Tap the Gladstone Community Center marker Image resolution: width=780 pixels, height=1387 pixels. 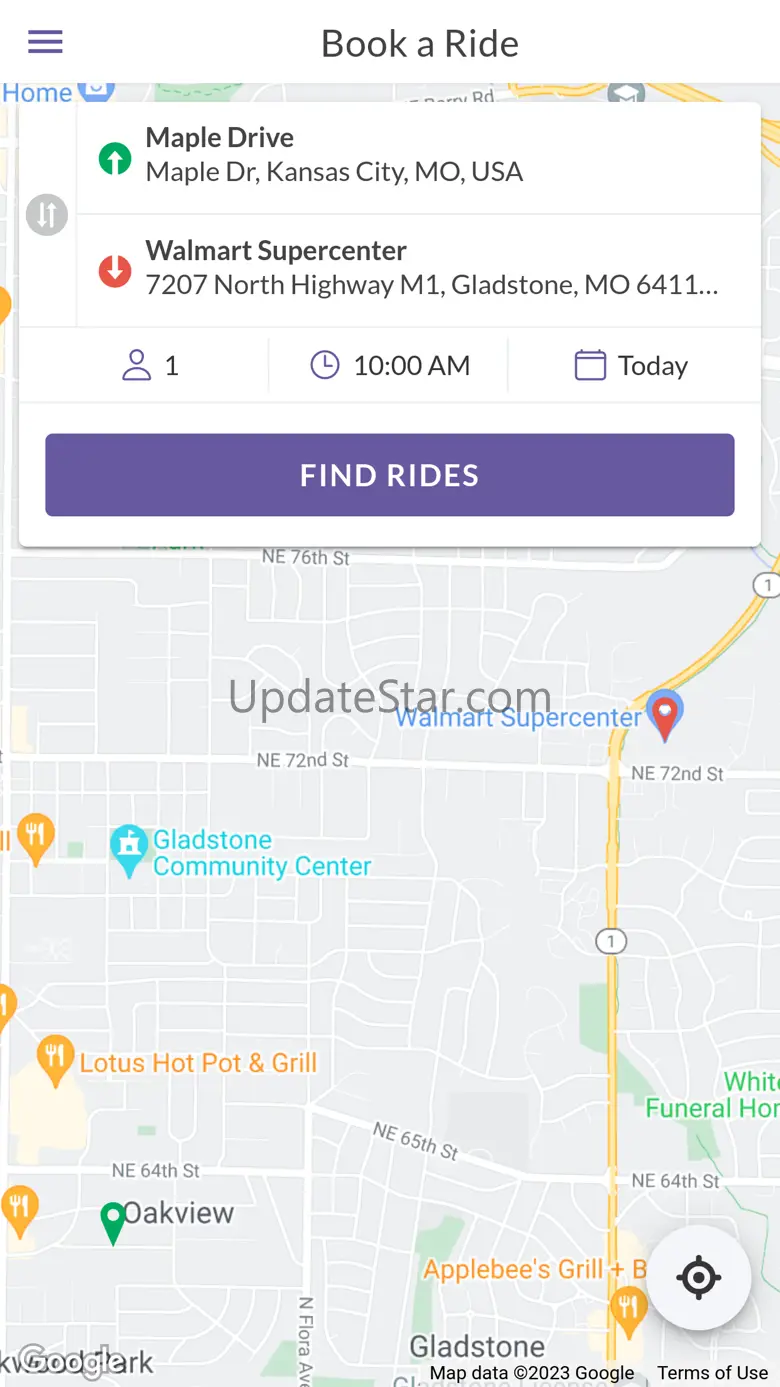click(128, 850)
